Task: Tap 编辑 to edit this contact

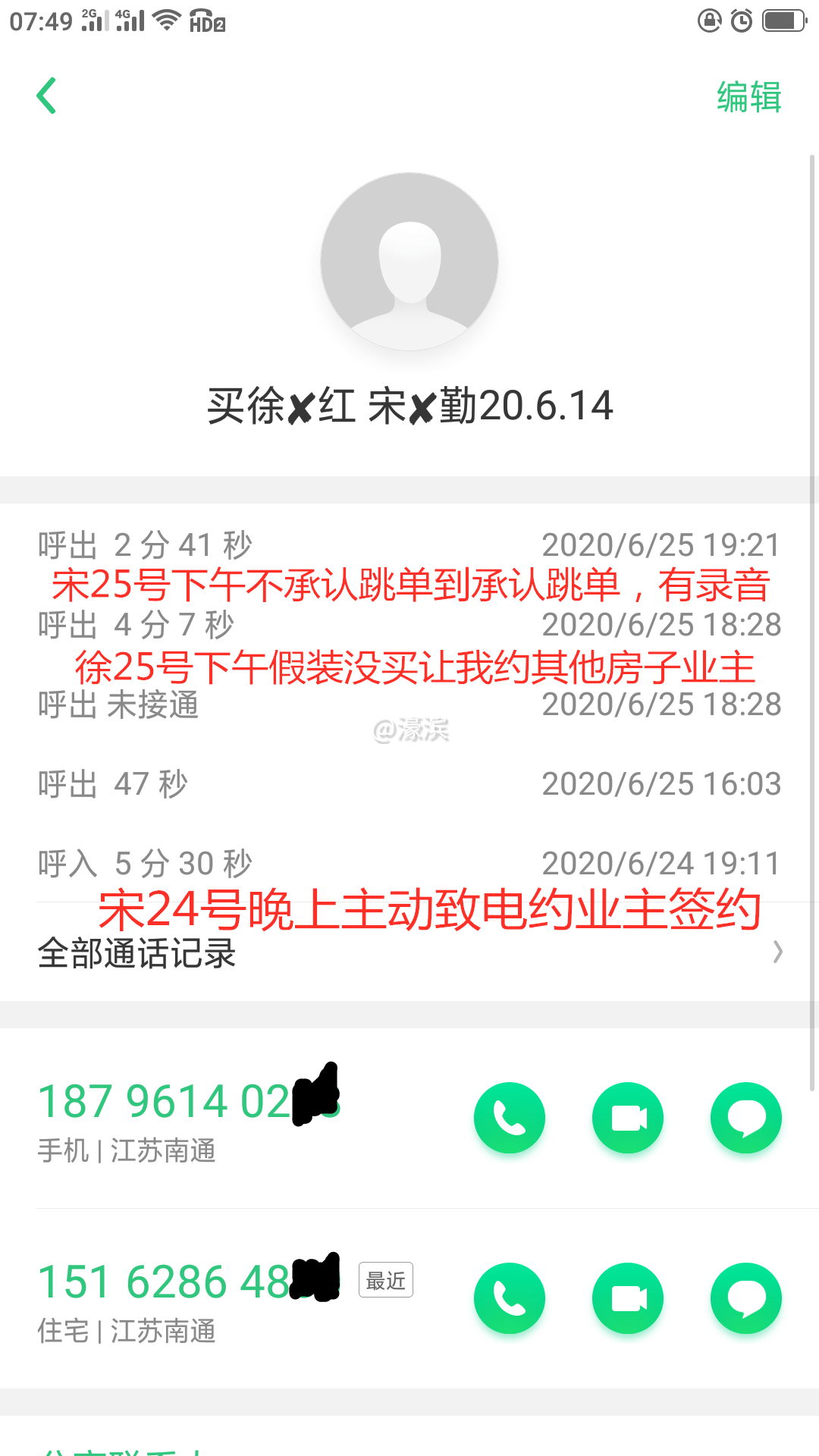Action: click(x=748, y=97)
